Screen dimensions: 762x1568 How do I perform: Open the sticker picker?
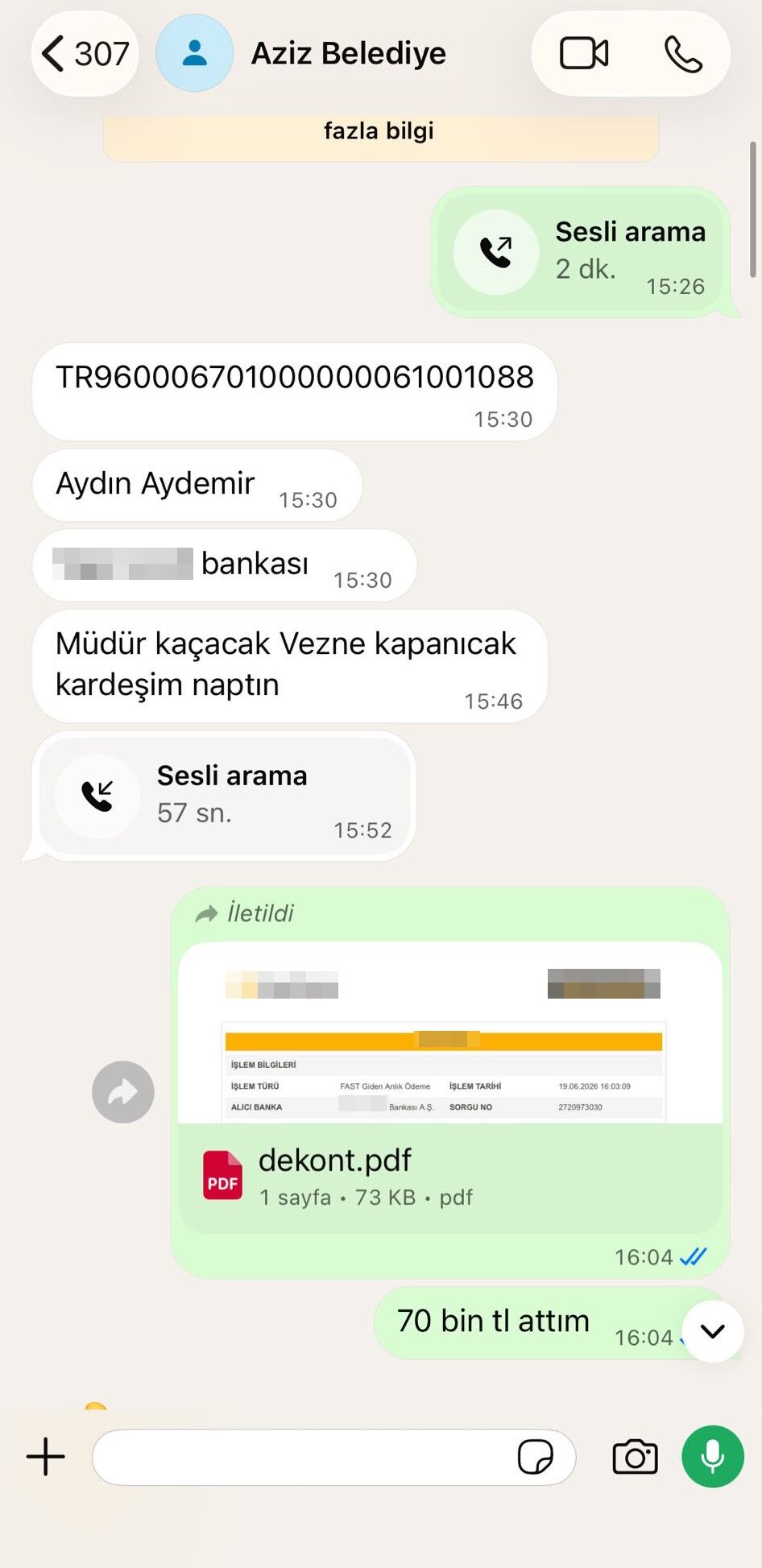536,1457
